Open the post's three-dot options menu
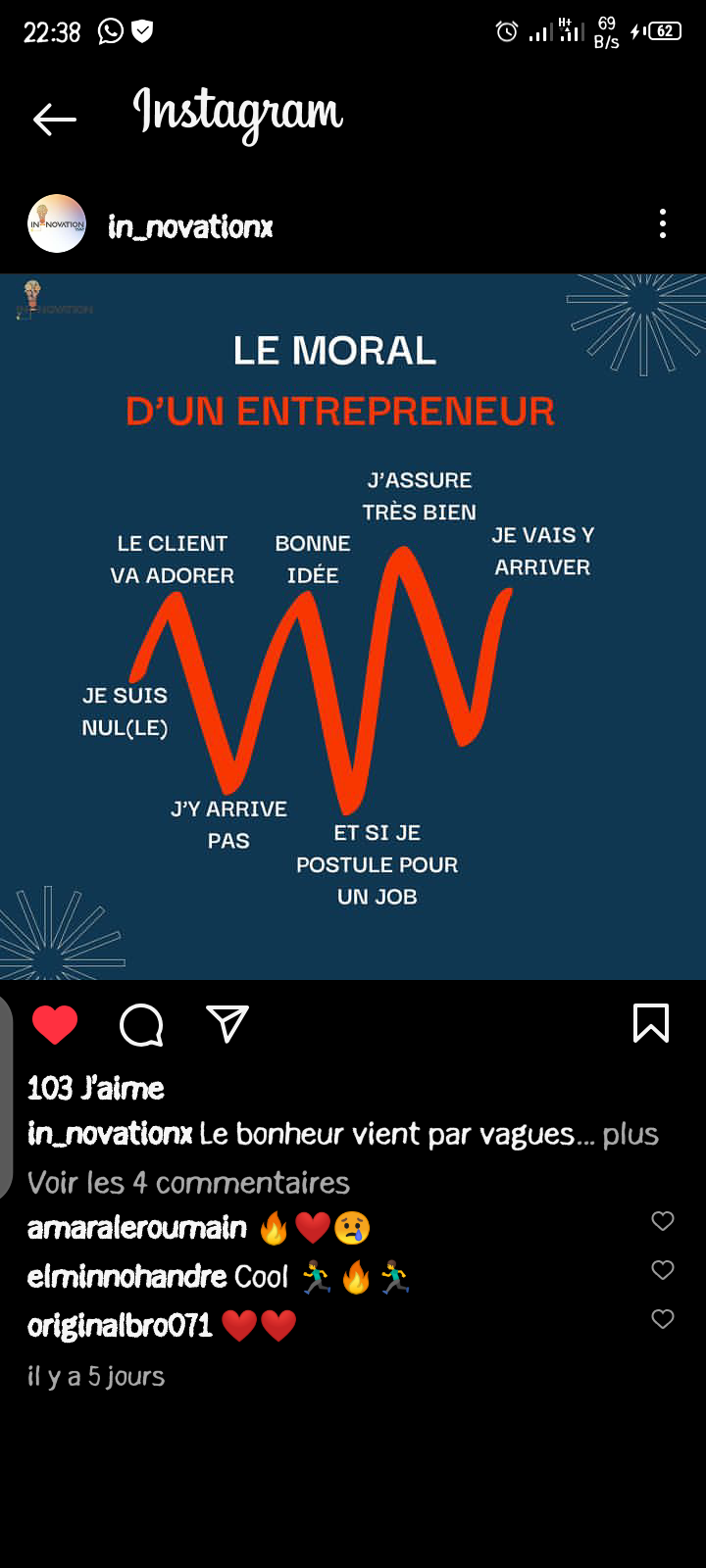This screenshot has width=706, height=1568. pos(663,224)
